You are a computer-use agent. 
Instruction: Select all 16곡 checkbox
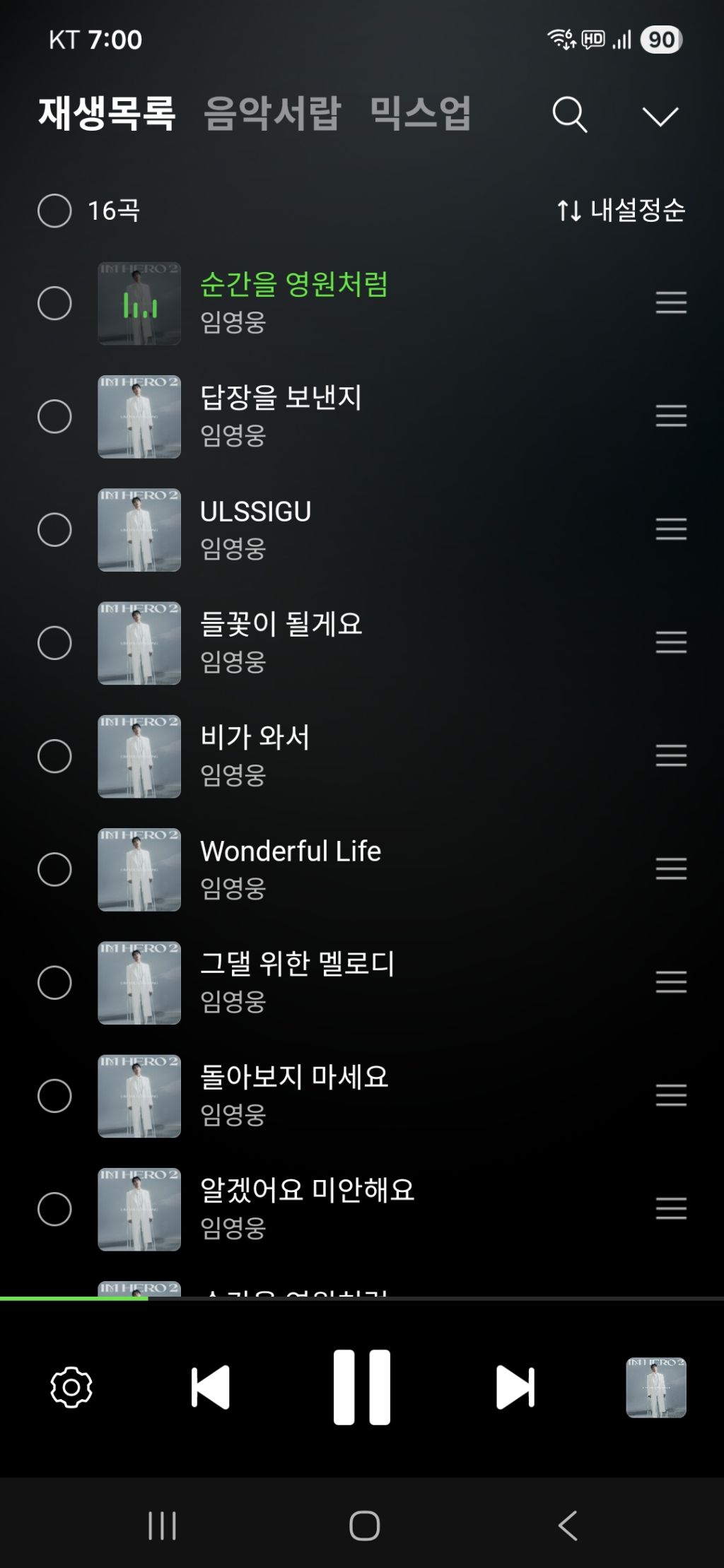[x=54, y=211]
